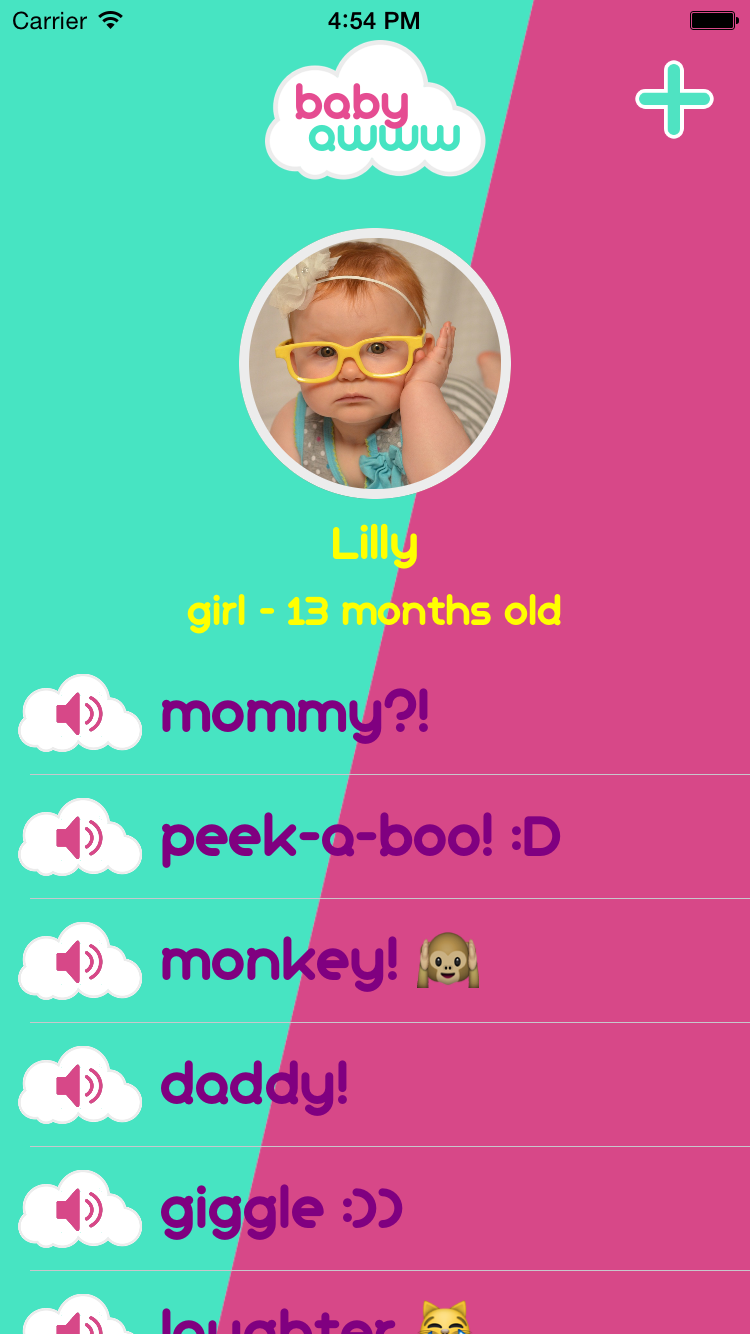Tap the plus icon to add a recording
Image resolution: width=750 pixels, height=1334 pixels.
[x=674, y=99]
